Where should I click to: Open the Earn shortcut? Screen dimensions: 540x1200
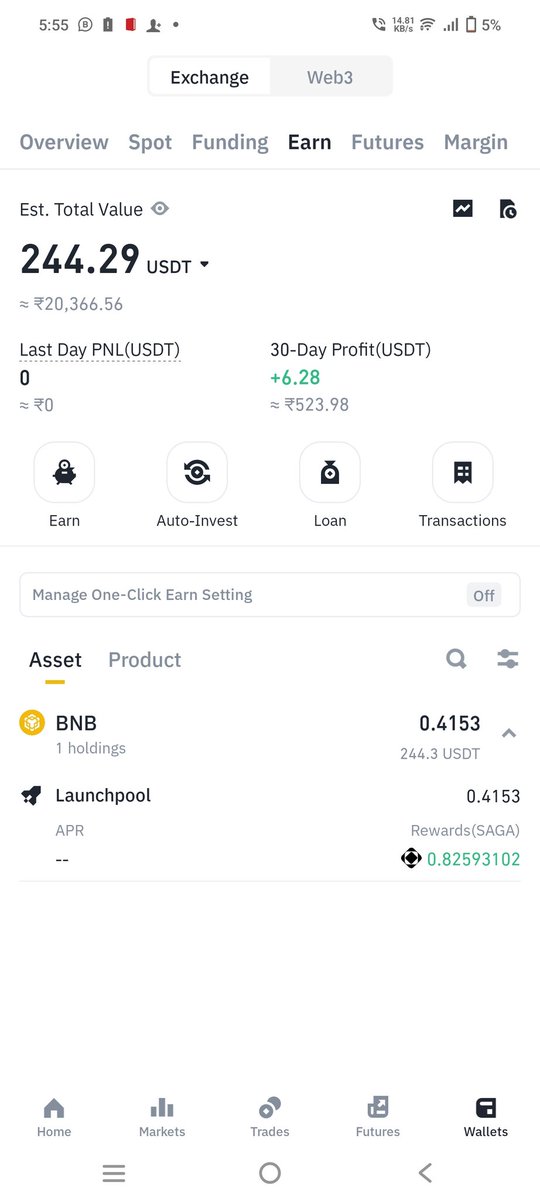64,486
